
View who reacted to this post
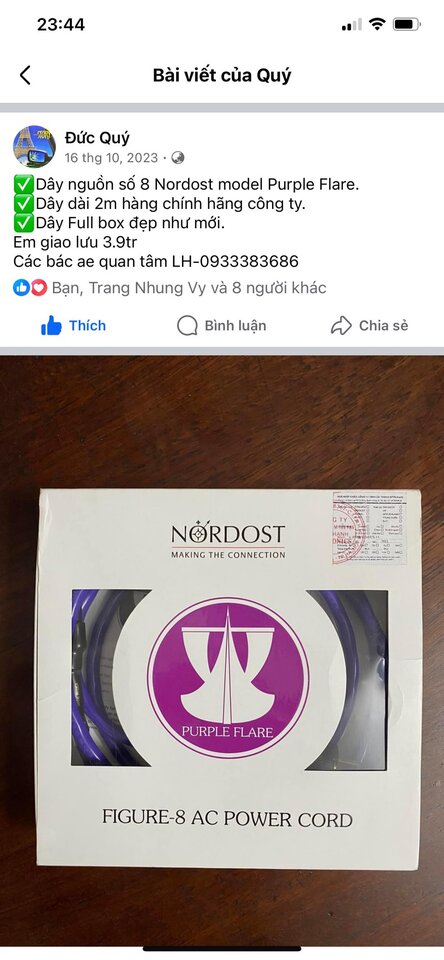pos(170,288)
